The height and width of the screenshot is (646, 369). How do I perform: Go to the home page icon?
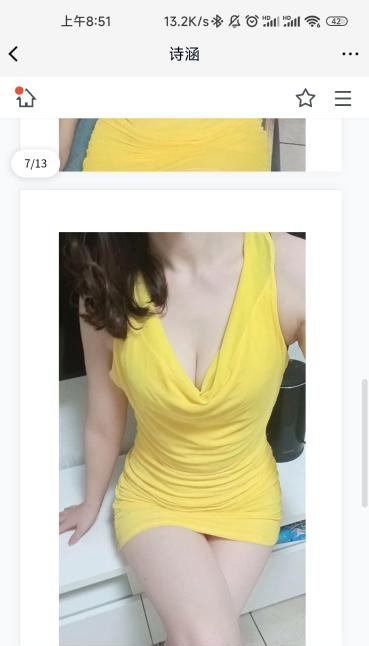26,98
